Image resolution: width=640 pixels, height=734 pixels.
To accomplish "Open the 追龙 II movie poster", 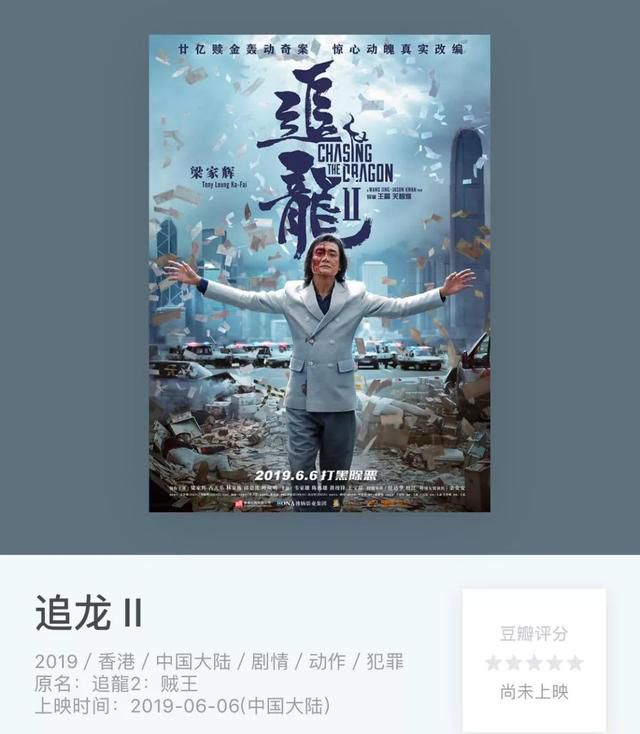I will click(x=319, y=273).
